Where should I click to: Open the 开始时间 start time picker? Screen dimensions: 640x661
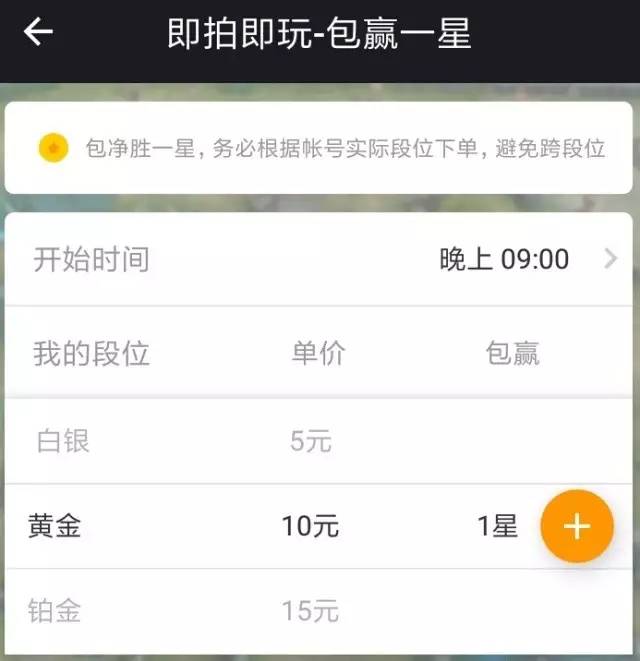point(320,260)
